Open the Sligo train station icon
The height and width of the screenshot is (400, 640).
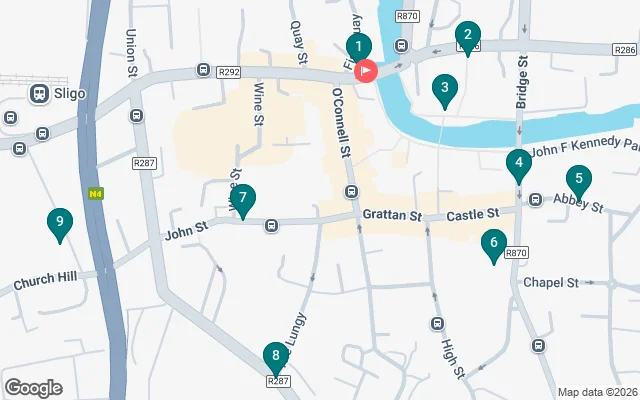click(40, 94)
